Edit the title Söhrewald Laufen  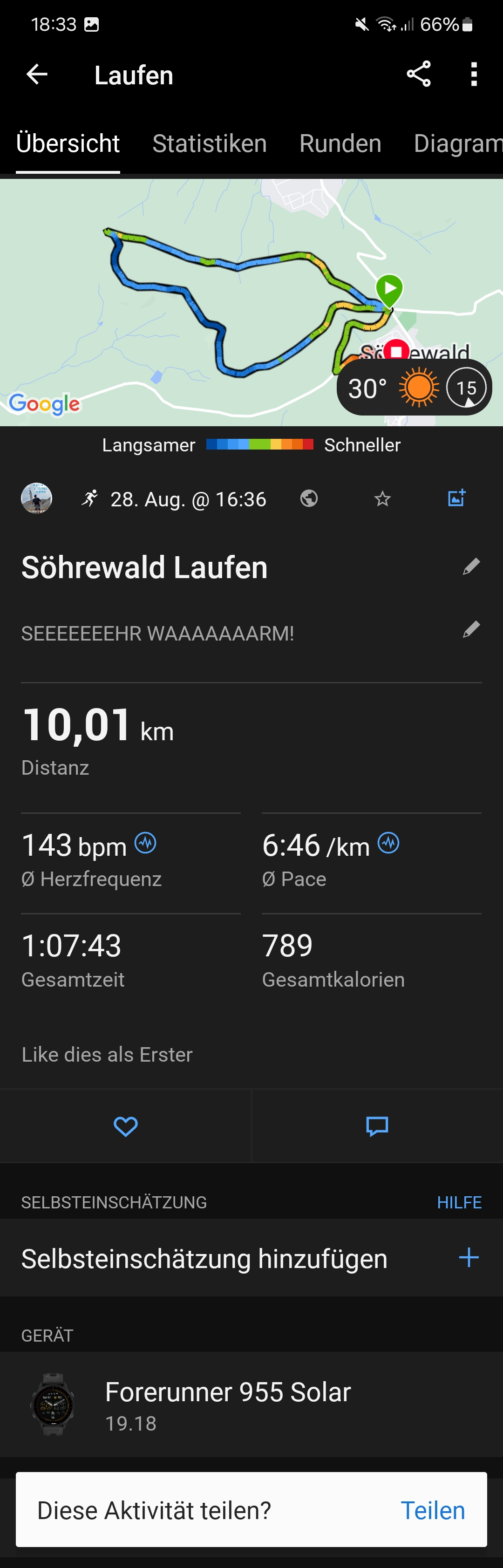471,567
